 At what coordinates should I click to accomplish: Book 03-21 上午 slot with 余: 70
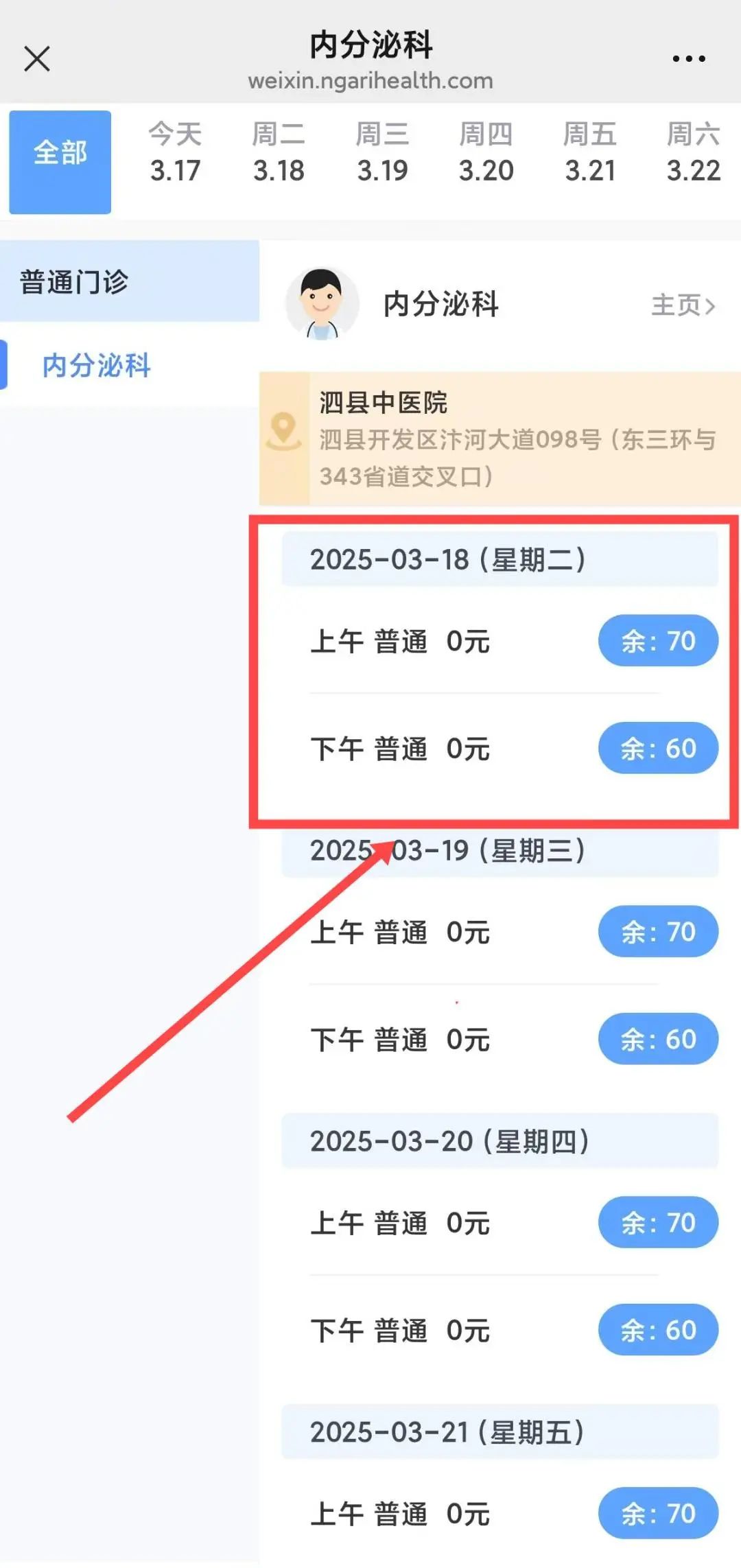tap(658, 1513)
